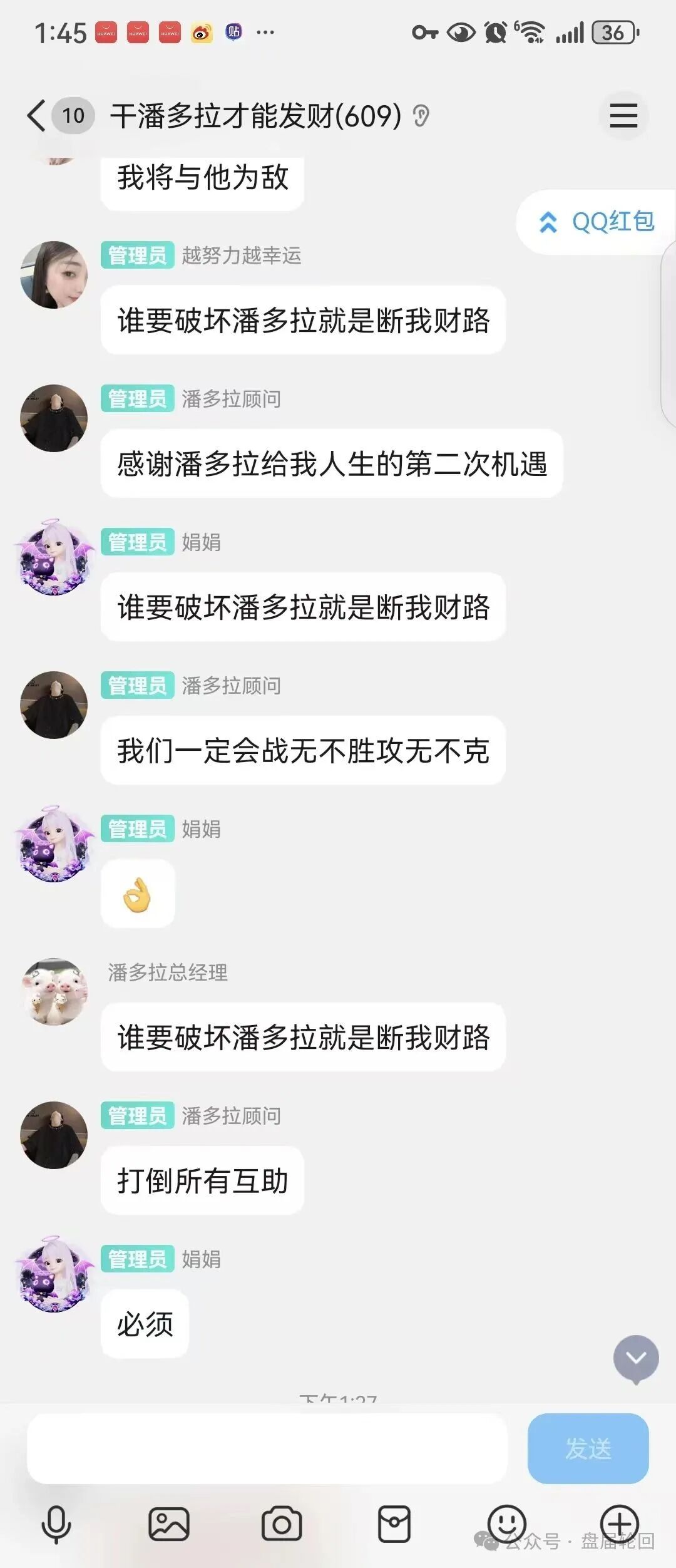The image size is (676, 1568).
Task: Collapse the QQ红包 banner via double chevron
Action: click(x=548, y=220)
